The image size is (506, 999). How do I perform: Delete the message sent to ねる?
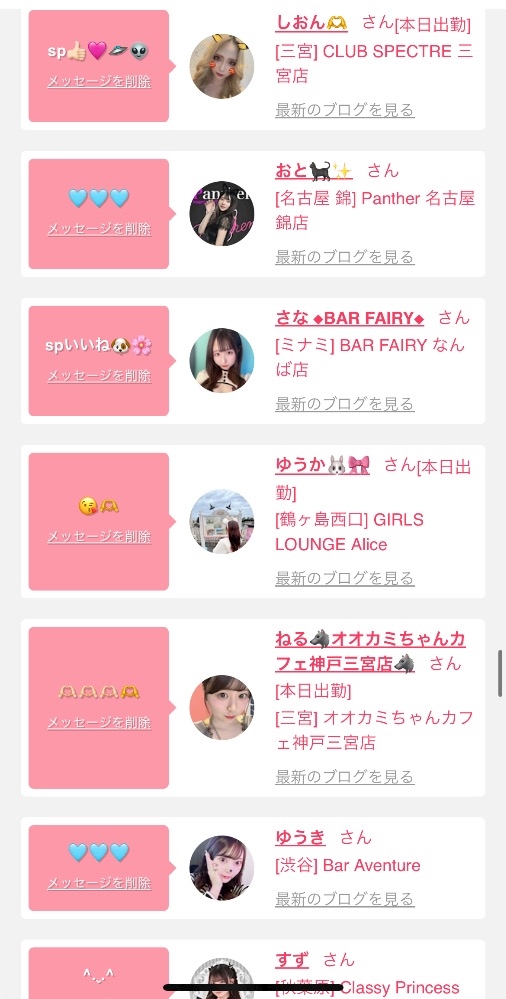pos(99,722)
